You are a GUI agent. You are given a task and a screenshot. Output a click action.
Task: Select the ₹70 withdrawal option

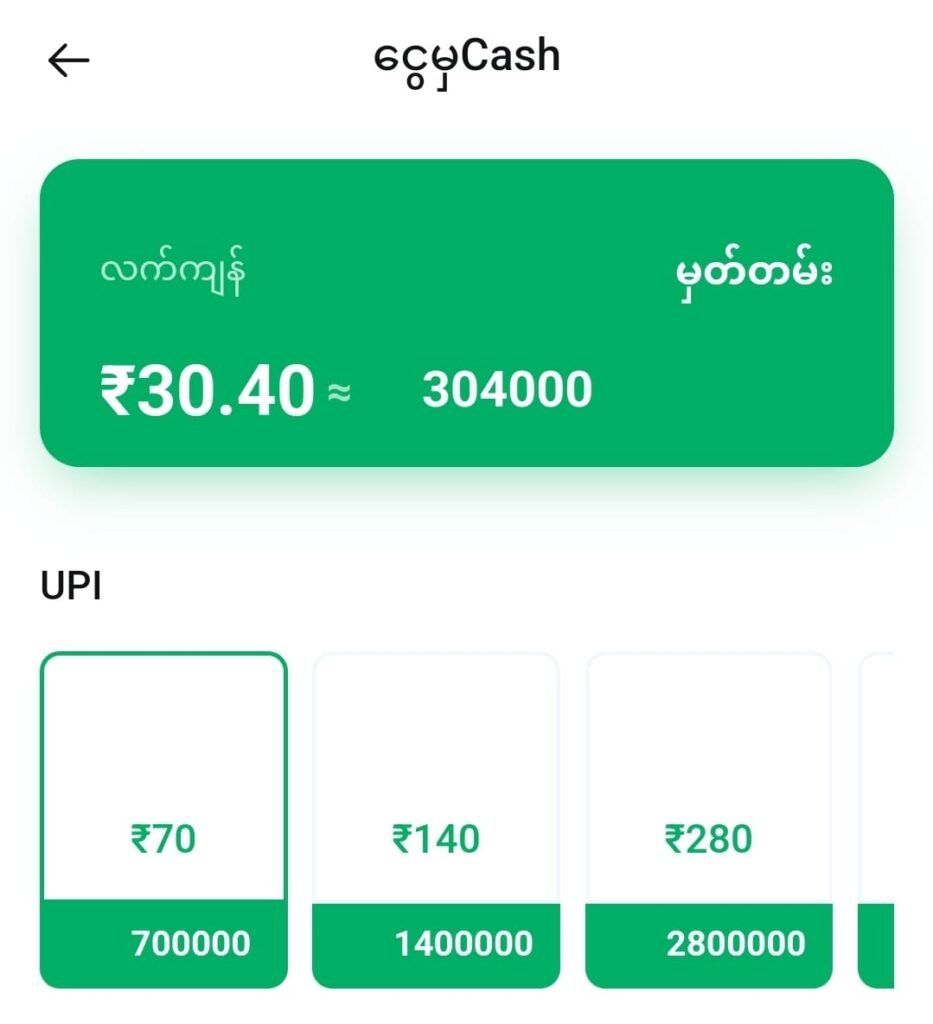point(163,820)
